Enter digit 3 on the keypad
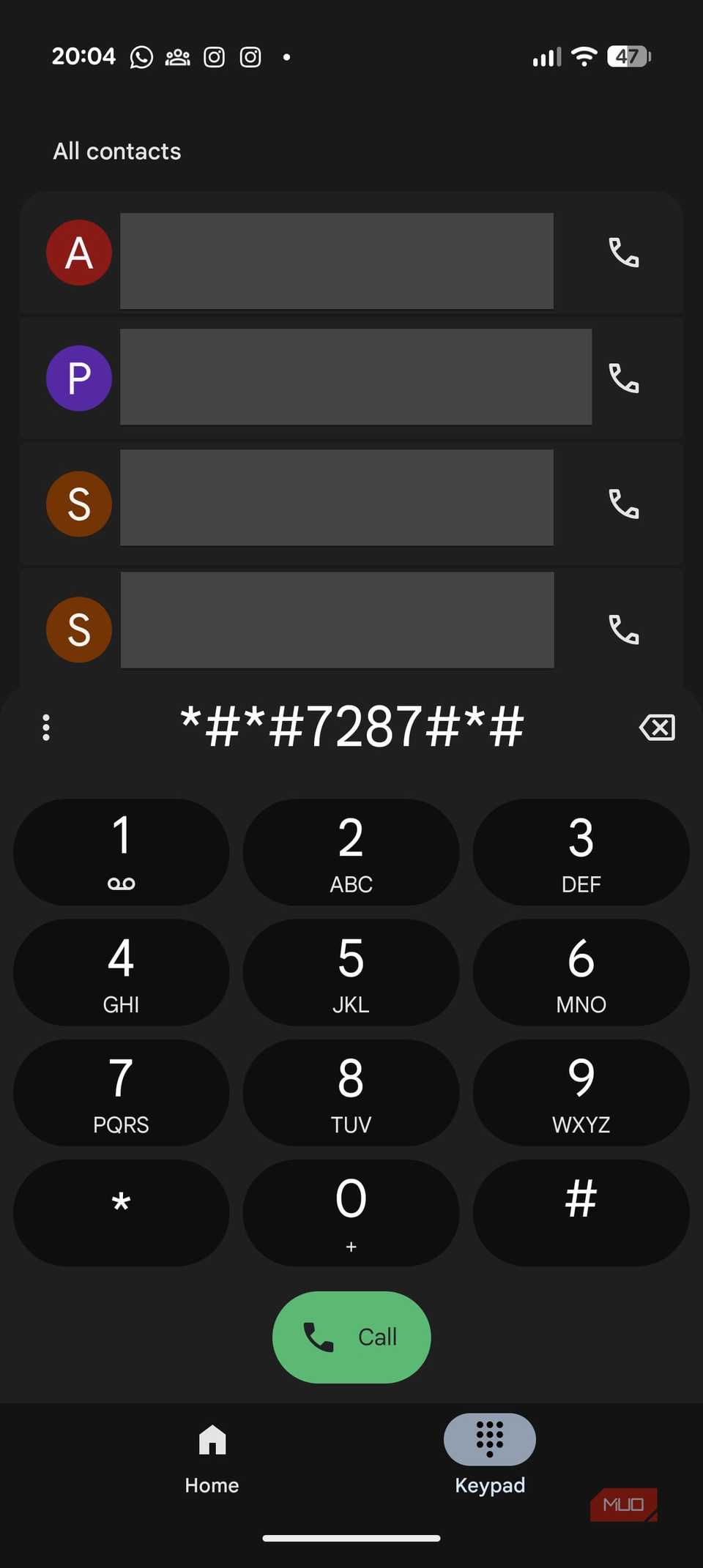 (581, 852)
